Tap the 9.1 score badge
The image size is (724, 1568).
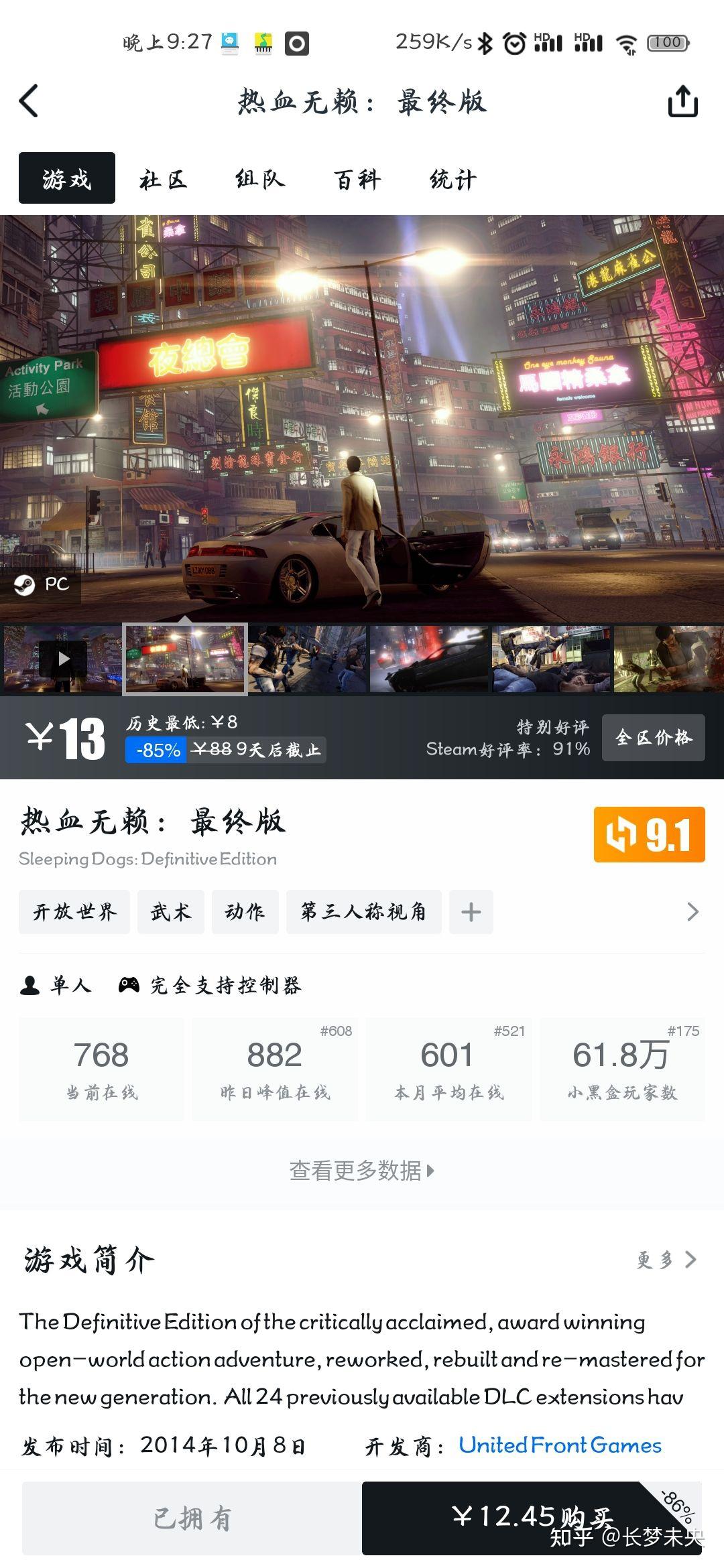click(x=649, y=834)
